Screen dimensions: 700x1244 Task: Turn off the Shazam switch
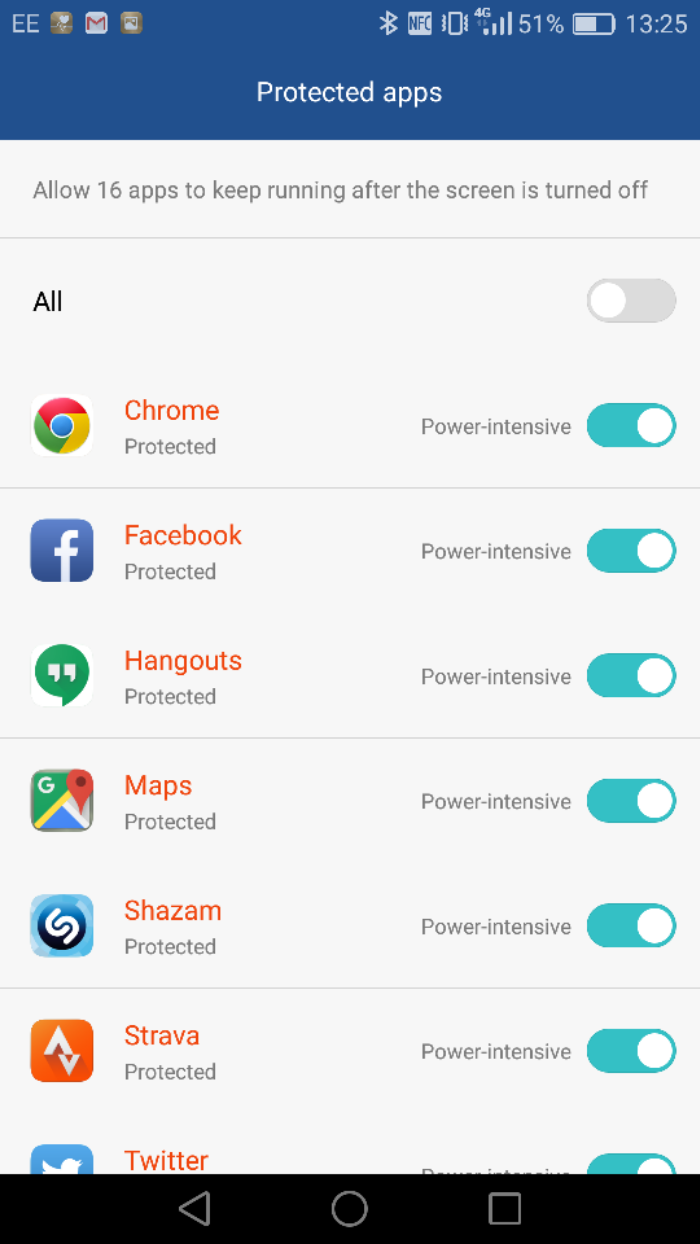point(631,926)
